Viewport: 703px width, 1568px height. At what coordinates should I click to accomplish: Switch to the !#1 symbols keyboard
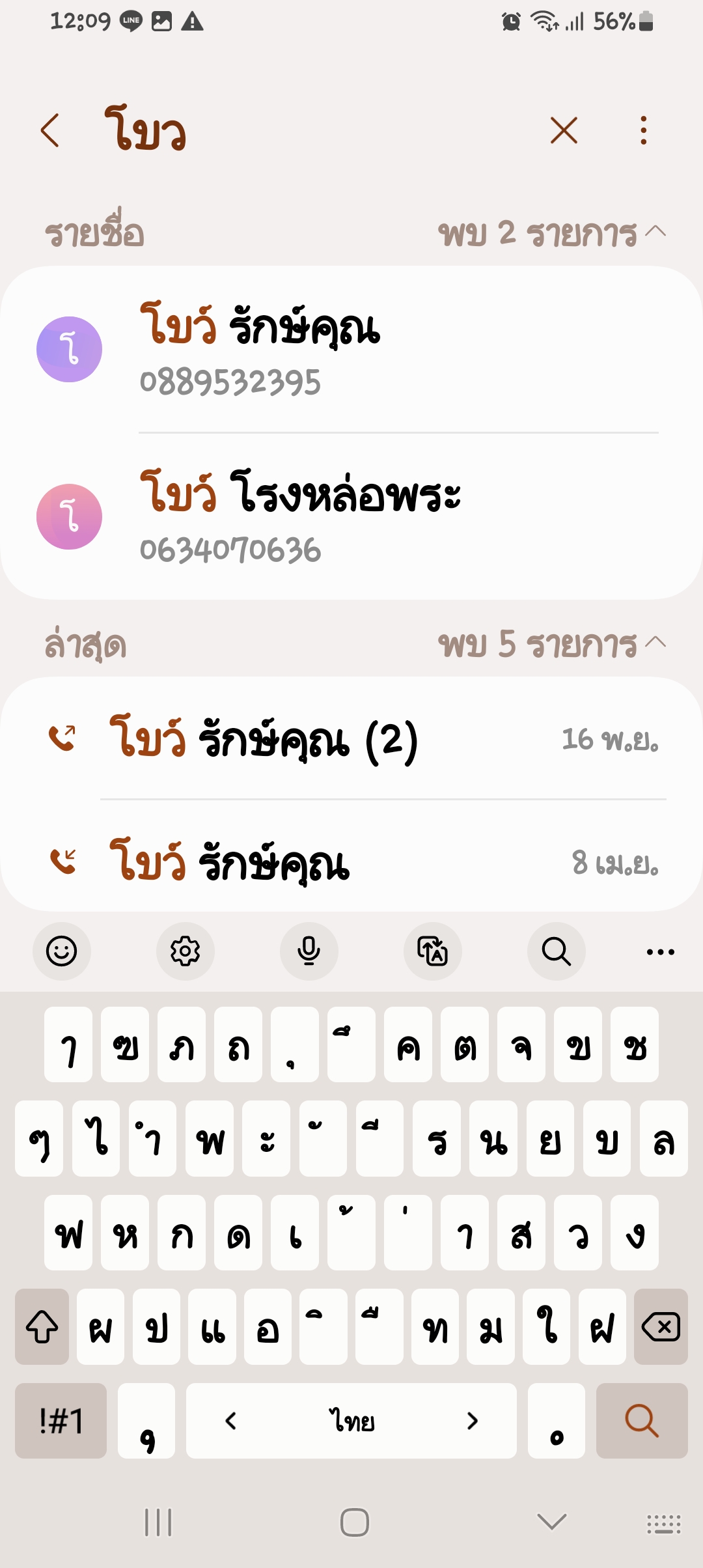61,1420
